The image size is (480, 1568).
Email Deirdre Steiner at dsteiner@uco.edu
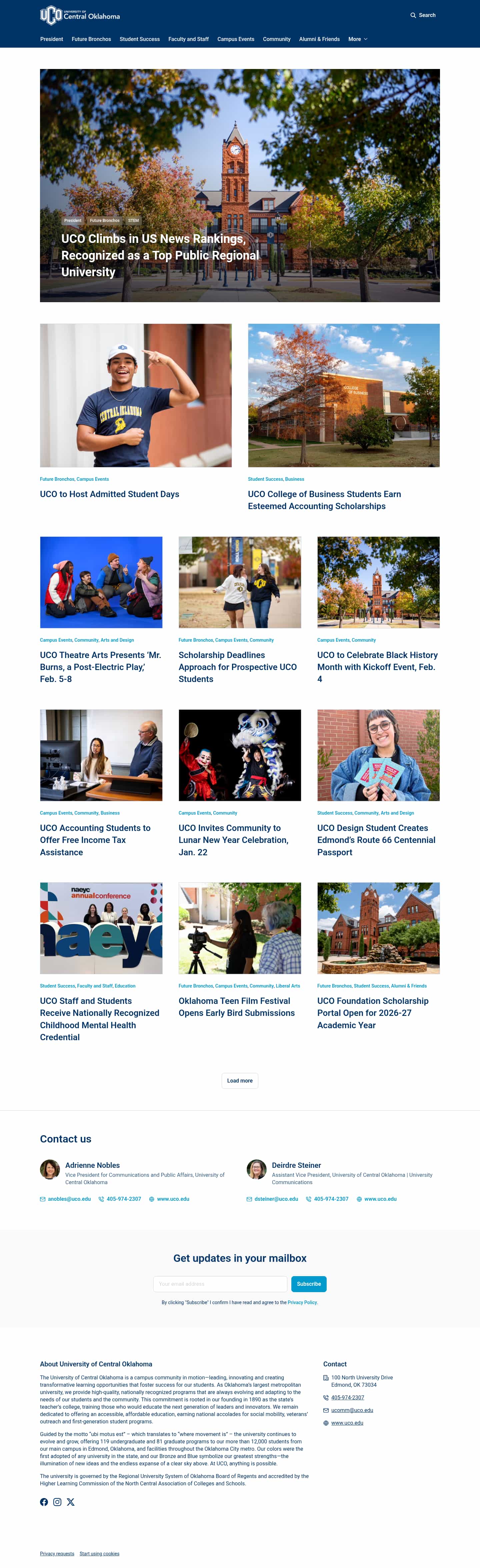[276, 1199]
